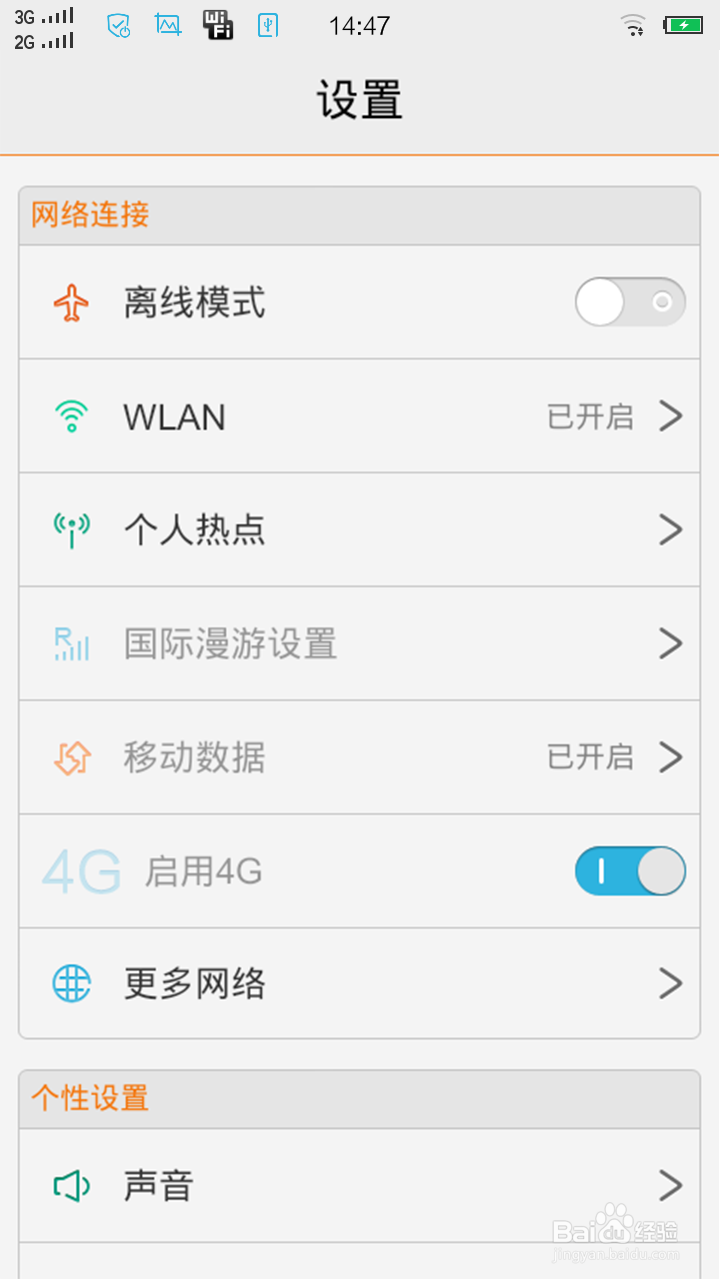Click the battery indicator in status bar
This screenshot has width=720, height=1280.
[x=682, y=26]
